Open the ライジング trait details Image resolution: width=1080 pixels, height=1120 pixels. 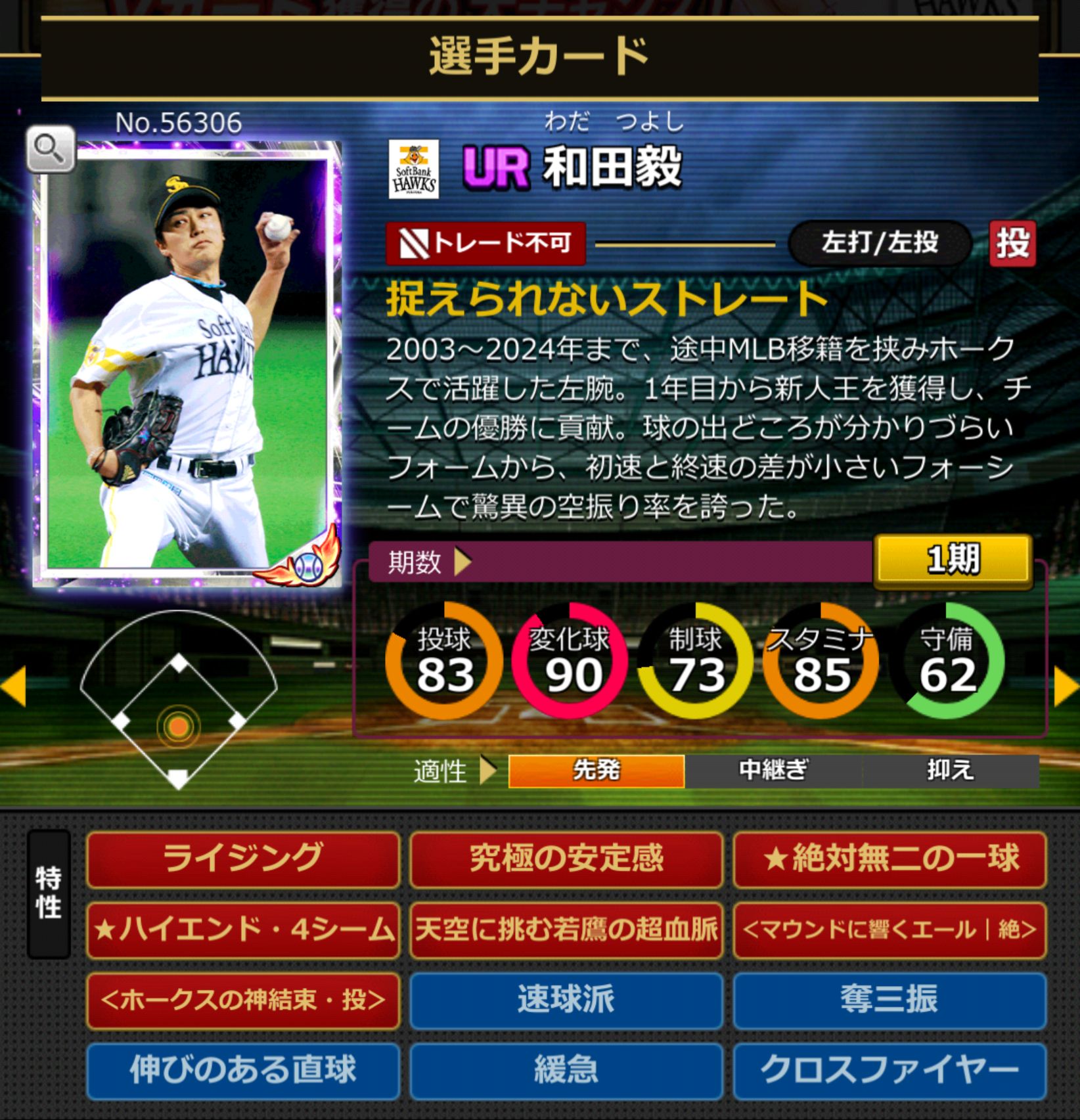click(243, 859)
